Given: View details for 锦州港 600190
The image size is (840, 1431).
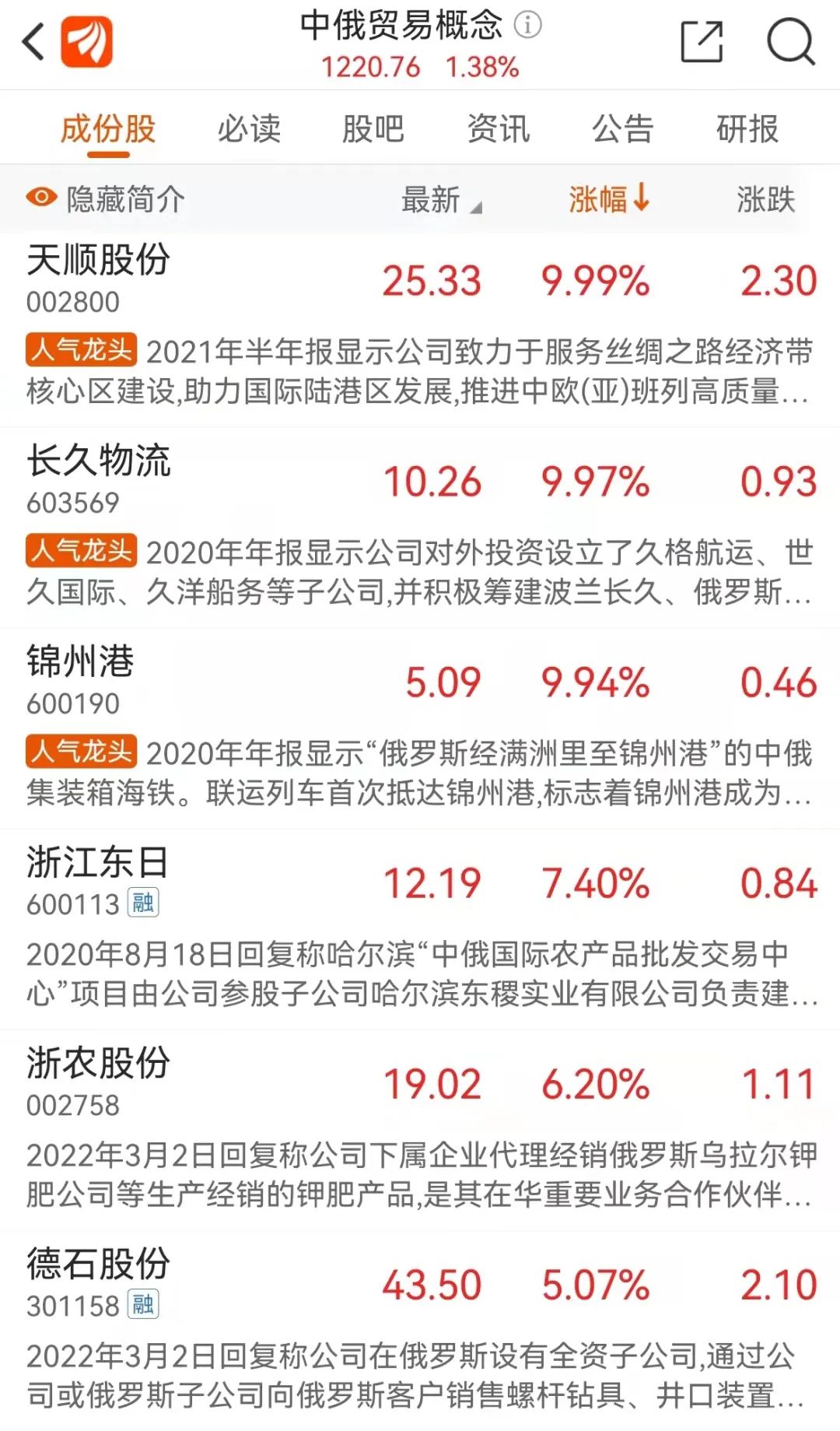Looking at the screenshot, I should [x=81, y=679].
